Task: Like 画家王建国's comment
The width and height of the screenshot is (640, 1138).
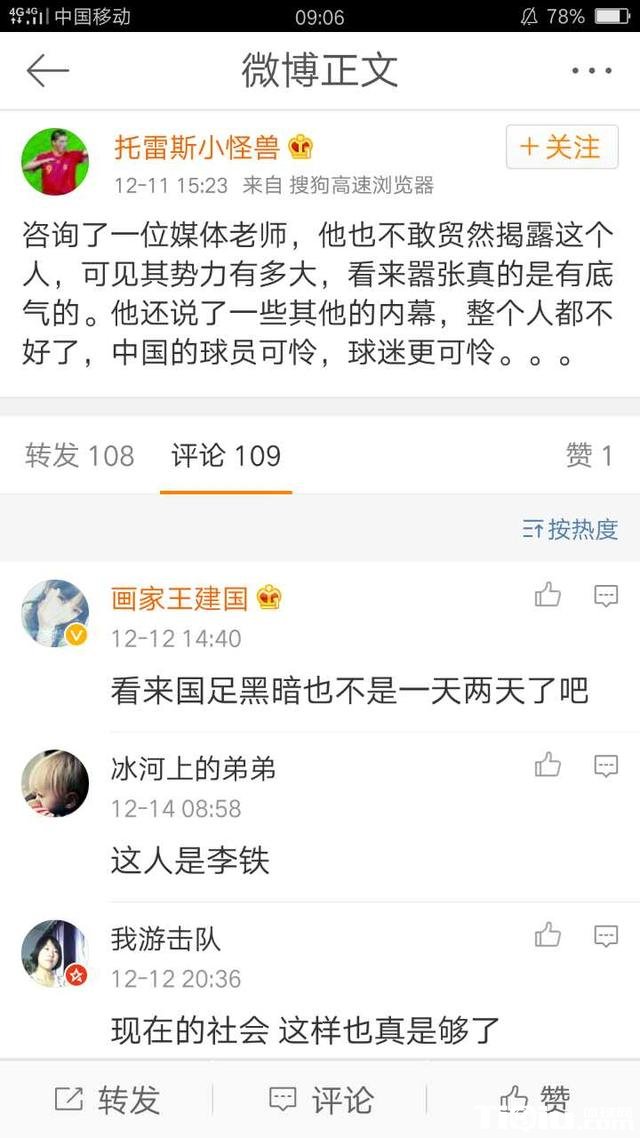Action: (x=548, y=596)
